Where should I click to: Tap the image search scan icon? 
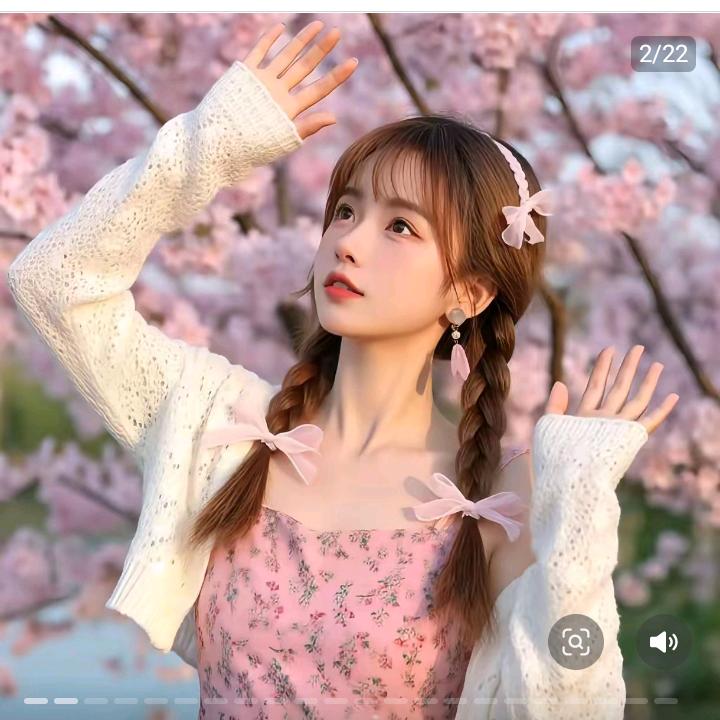[x=576, y=642]
